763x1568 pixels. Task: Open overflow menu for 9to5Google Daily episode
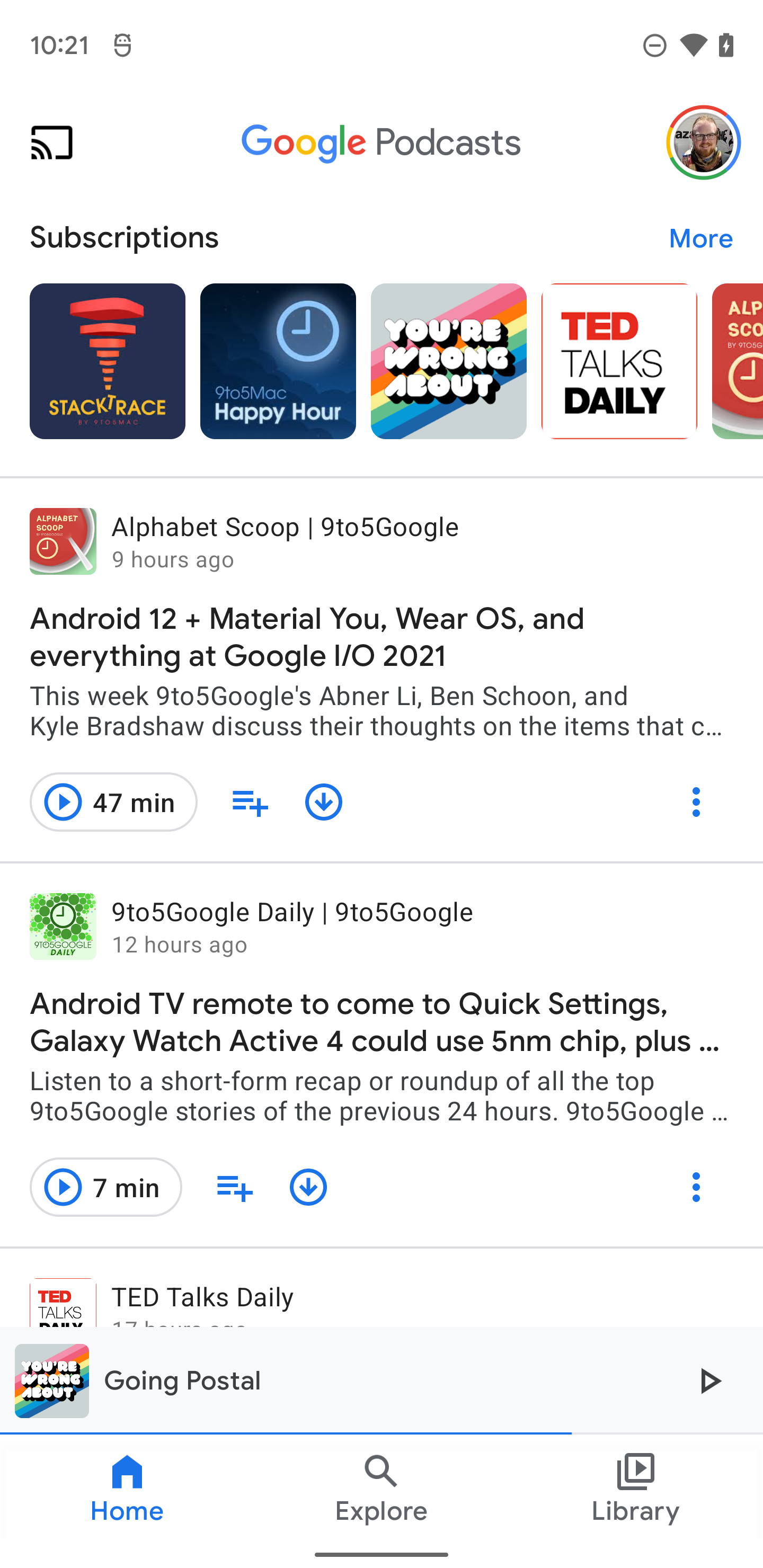coord(695,1187)
